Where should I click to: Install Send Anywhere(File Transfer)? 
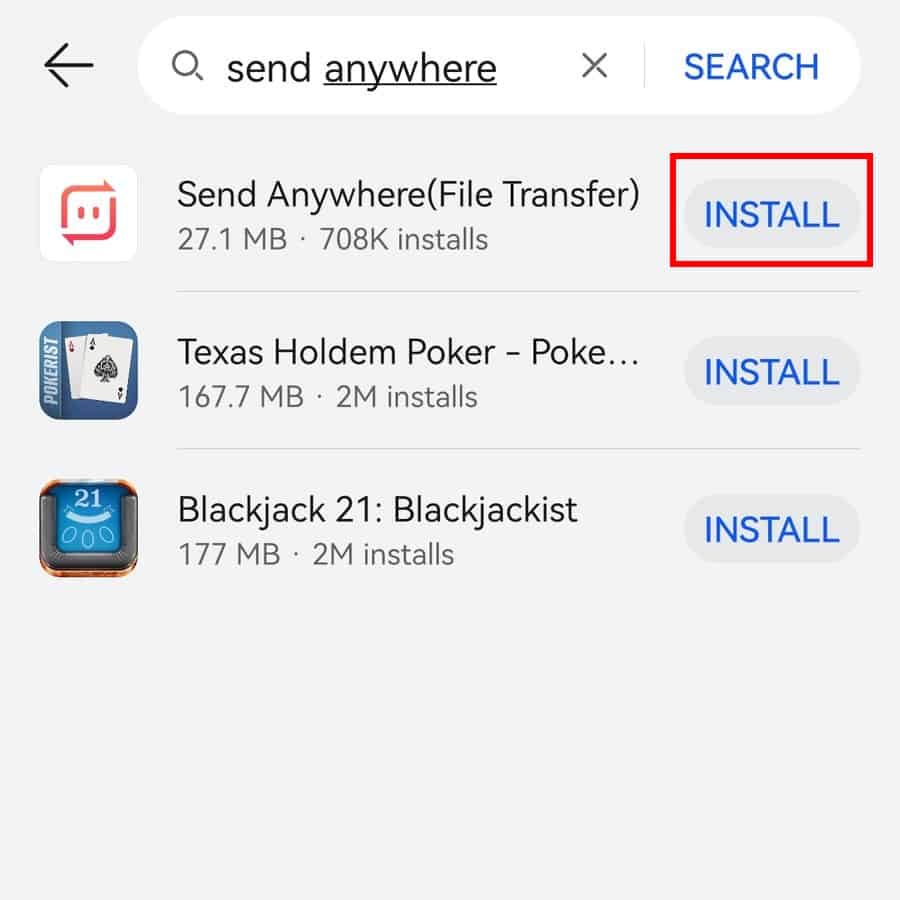click(771, 213)
